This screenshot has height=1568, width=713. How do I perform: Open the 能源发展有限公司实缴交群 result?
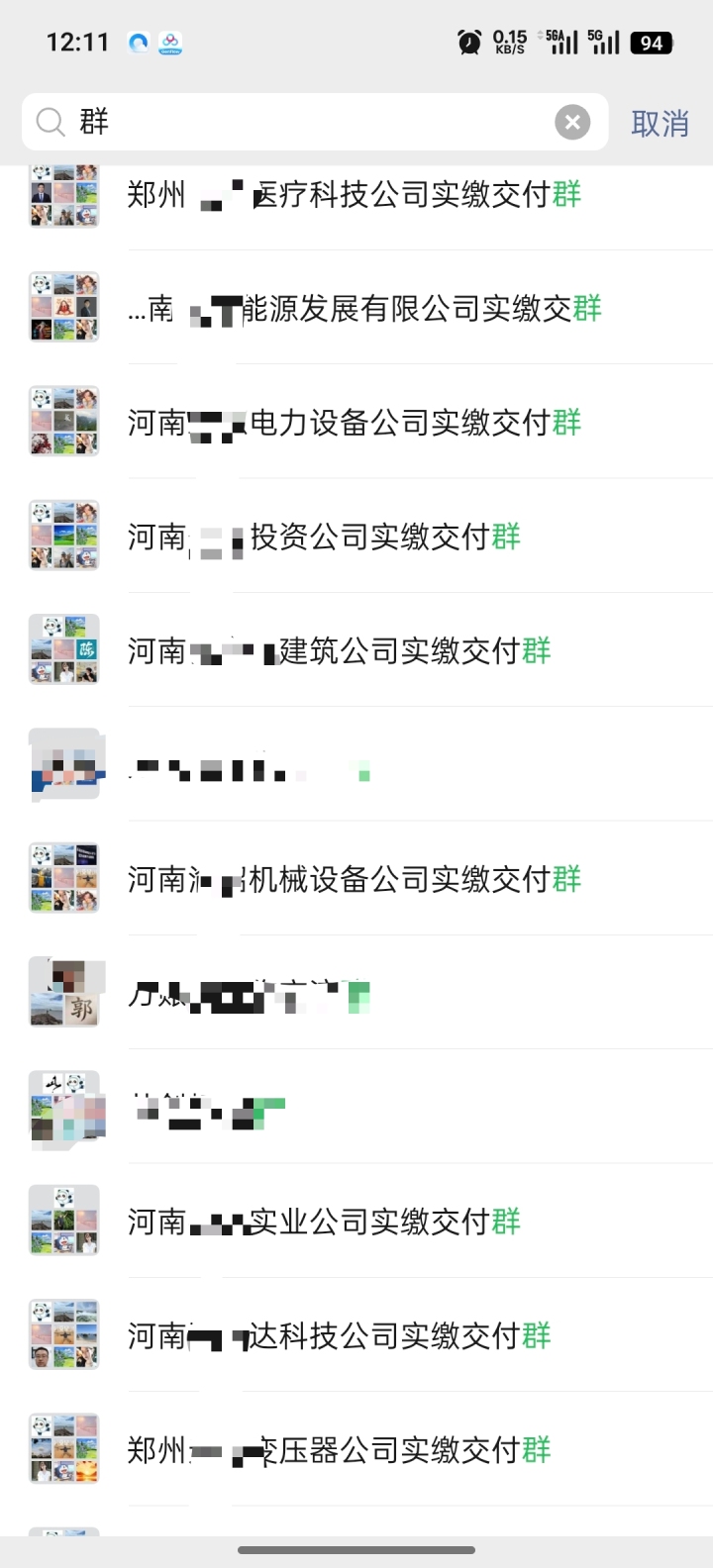356,309
